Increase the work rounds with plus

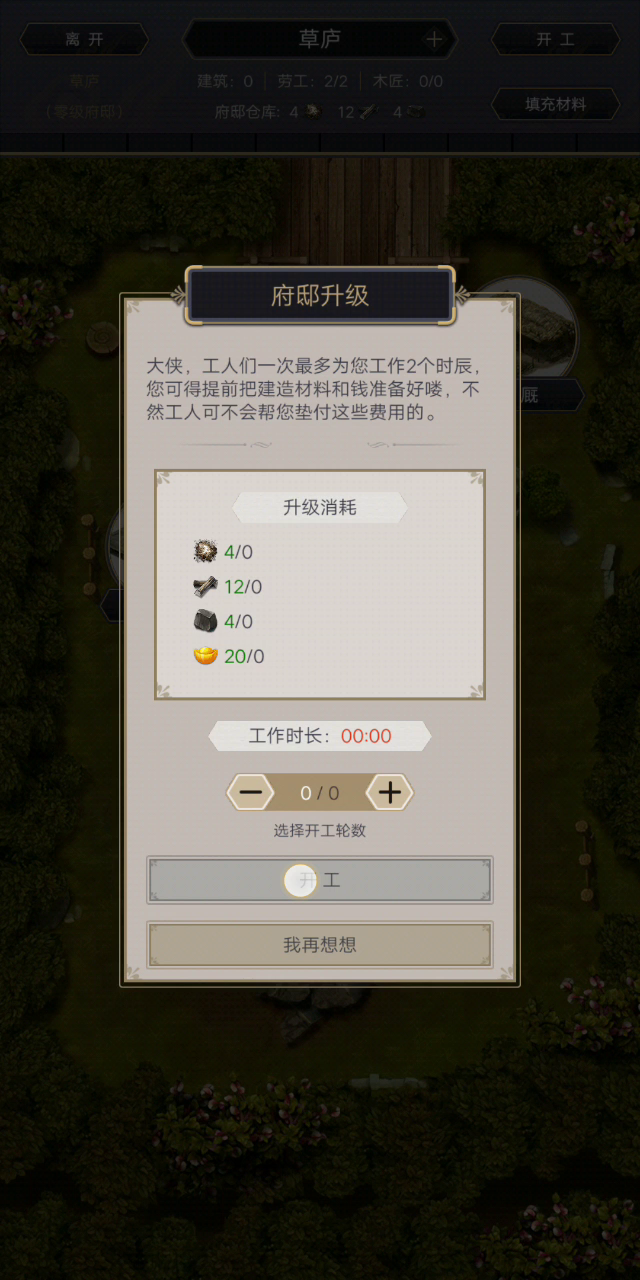tap(389, 793)
